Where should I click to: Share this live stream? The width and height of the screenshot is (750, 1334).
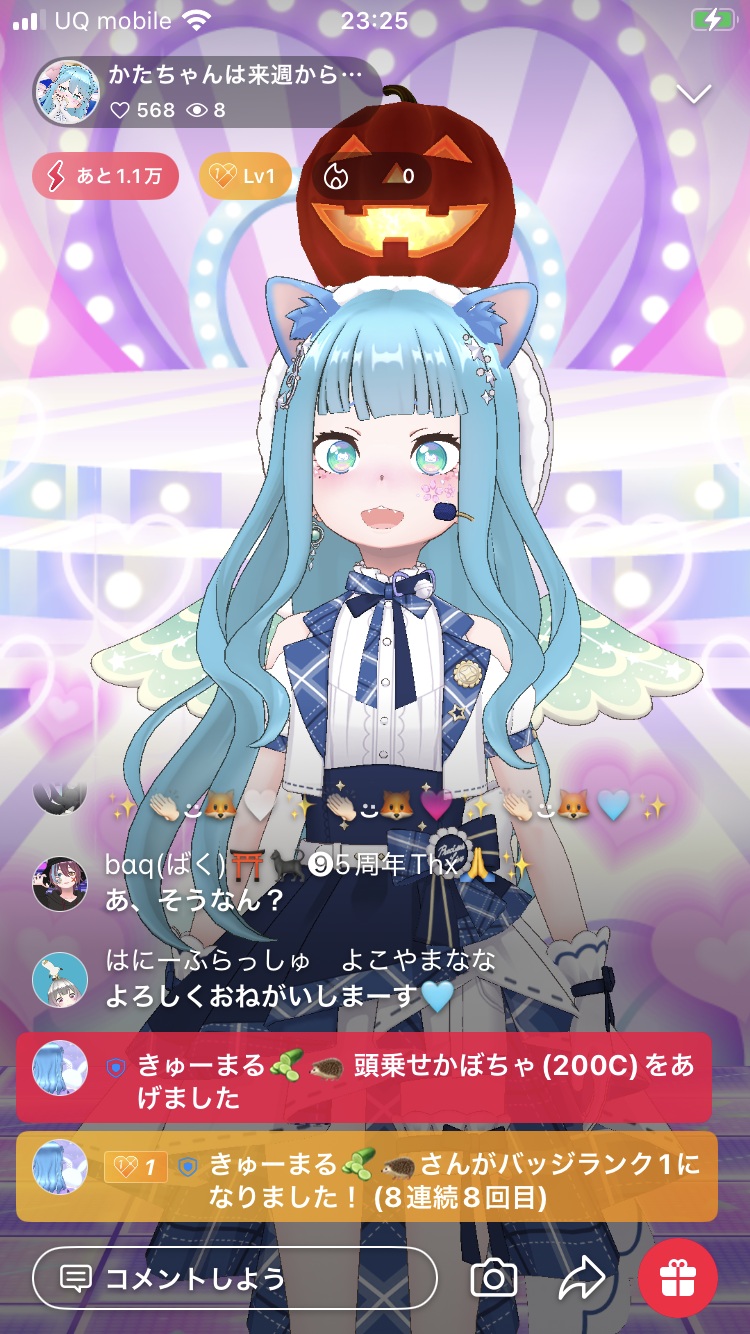(x=582, y=1277)
